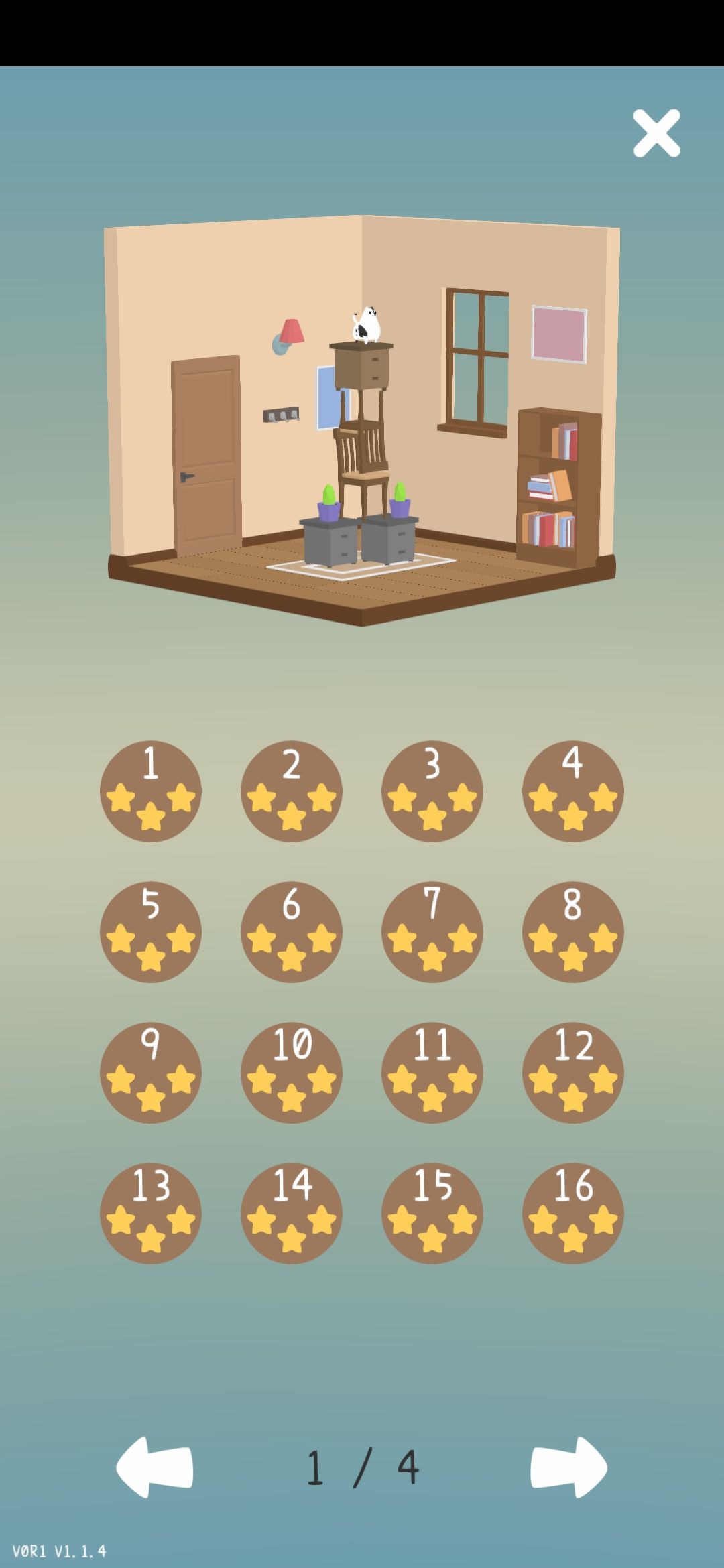Choose level 5
The height and width of the screenshot is (1568, 724).
[151, 932]
